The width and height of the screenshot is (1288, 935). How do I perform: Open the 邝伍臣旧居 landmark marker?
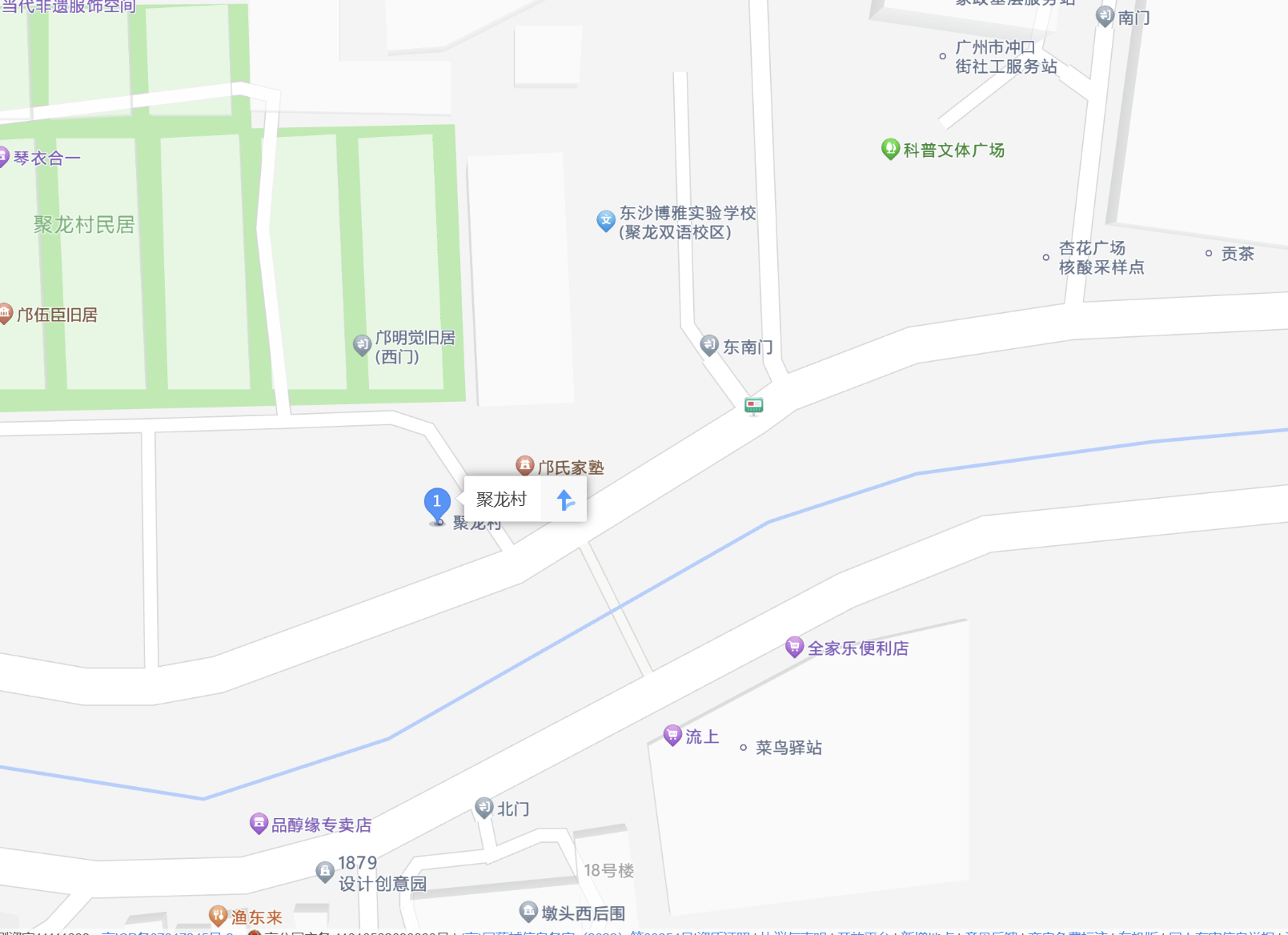6,314
